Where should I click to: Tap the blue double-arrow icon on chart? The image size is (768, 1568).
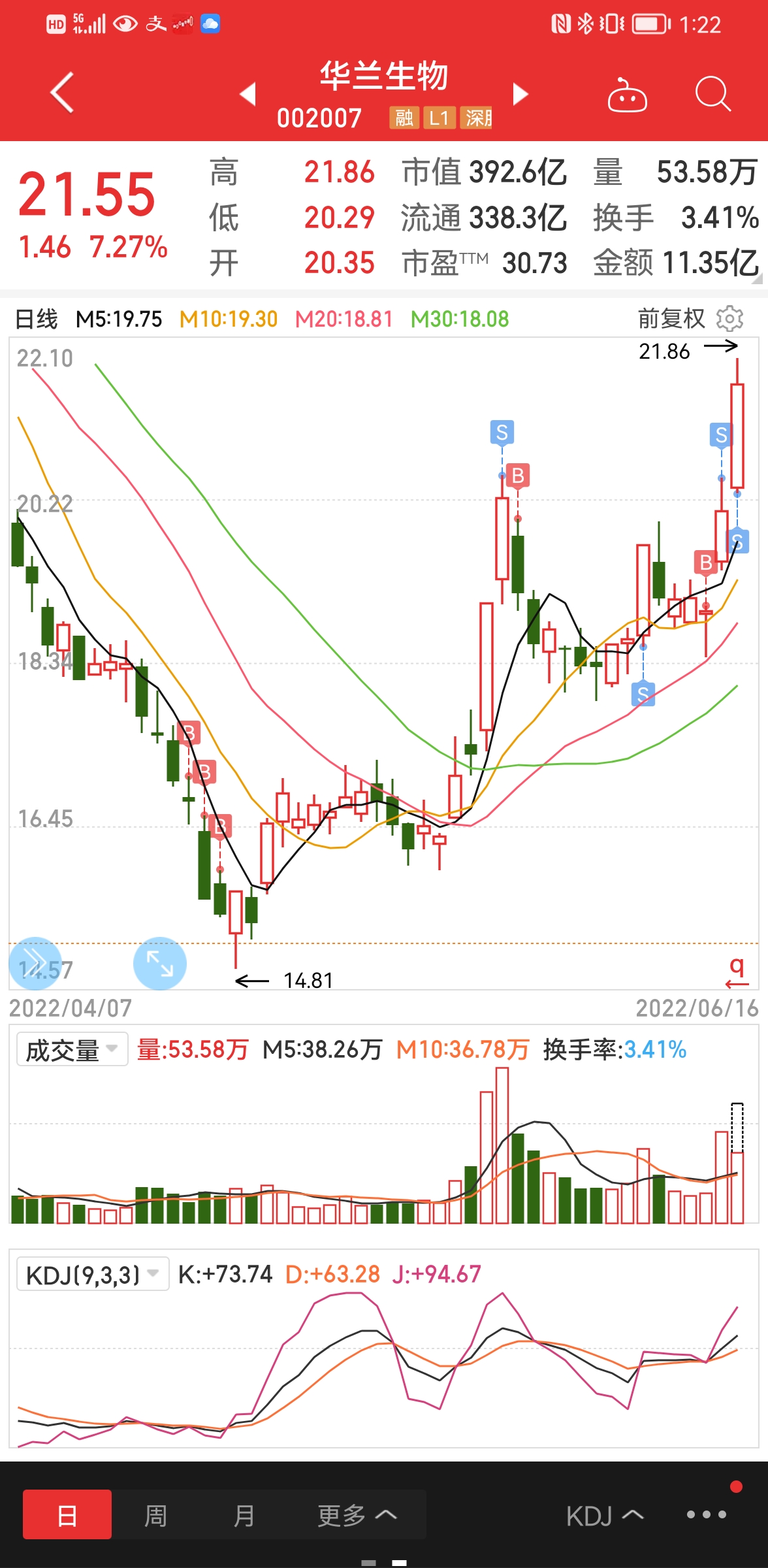(36, 962)
